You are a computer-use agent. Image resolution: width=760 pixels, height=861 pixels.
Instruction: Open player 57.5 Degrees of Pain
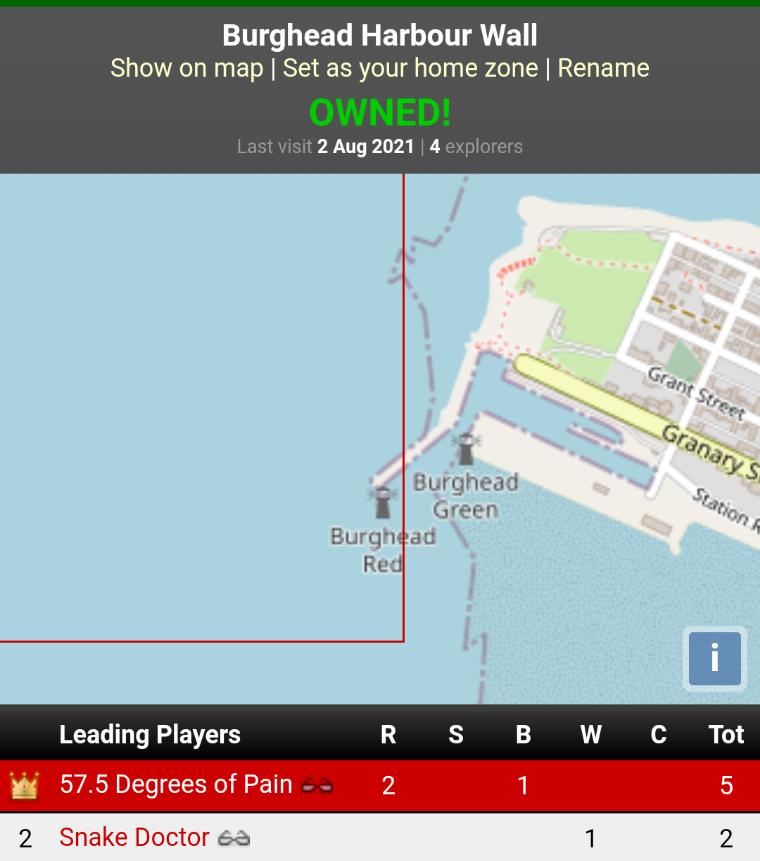click(x=176, y=785)
